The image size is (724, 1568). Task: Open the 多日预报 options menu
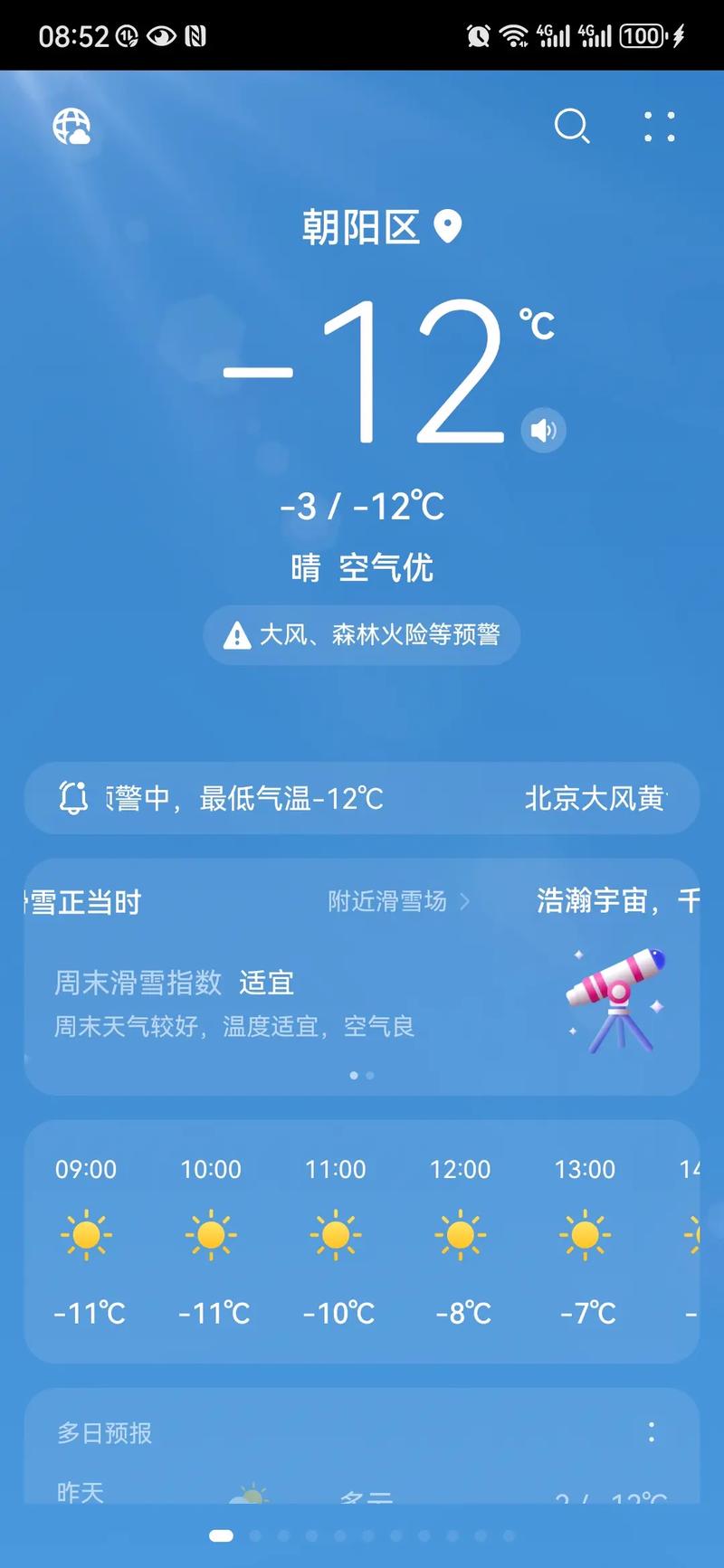tap(651, 1432)
